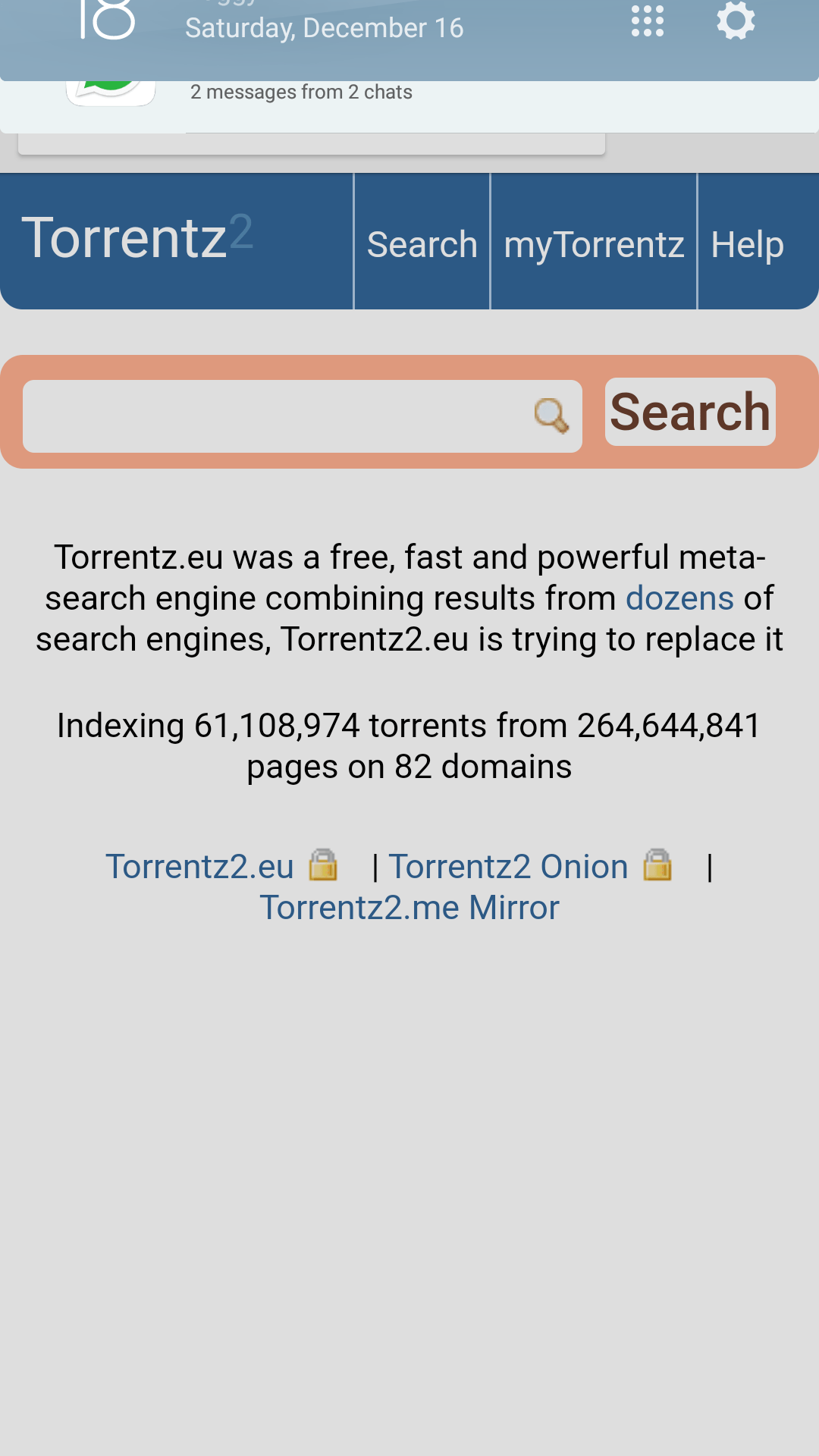Open myTorrentz page
819x1456 pixels.
(594, 244)
